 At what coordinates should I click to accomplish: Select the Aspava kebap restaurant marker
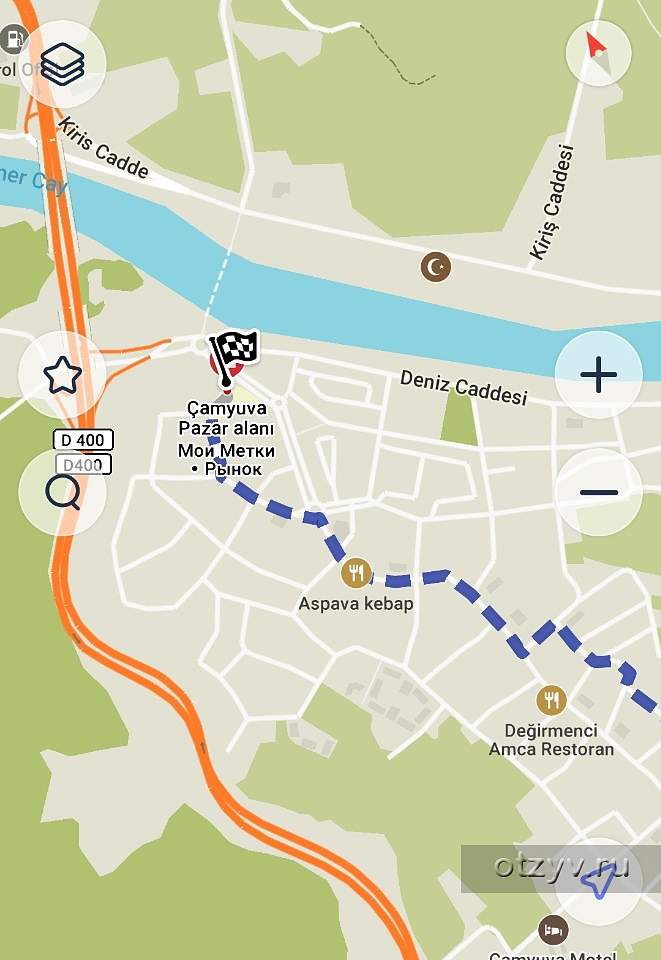pyautogui.click(x=356, y=573)
